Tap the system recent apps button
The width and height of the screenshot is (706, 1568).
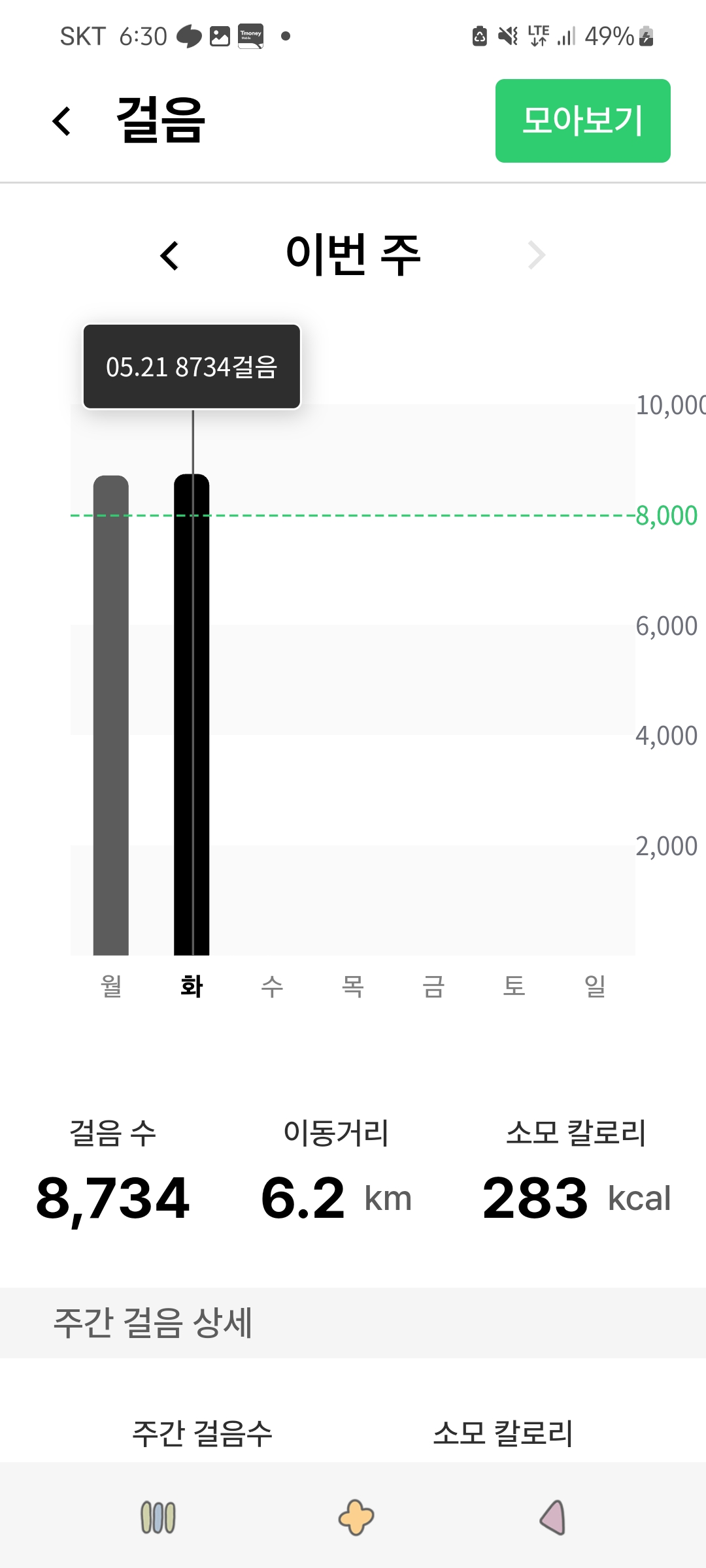(158, 1516)
